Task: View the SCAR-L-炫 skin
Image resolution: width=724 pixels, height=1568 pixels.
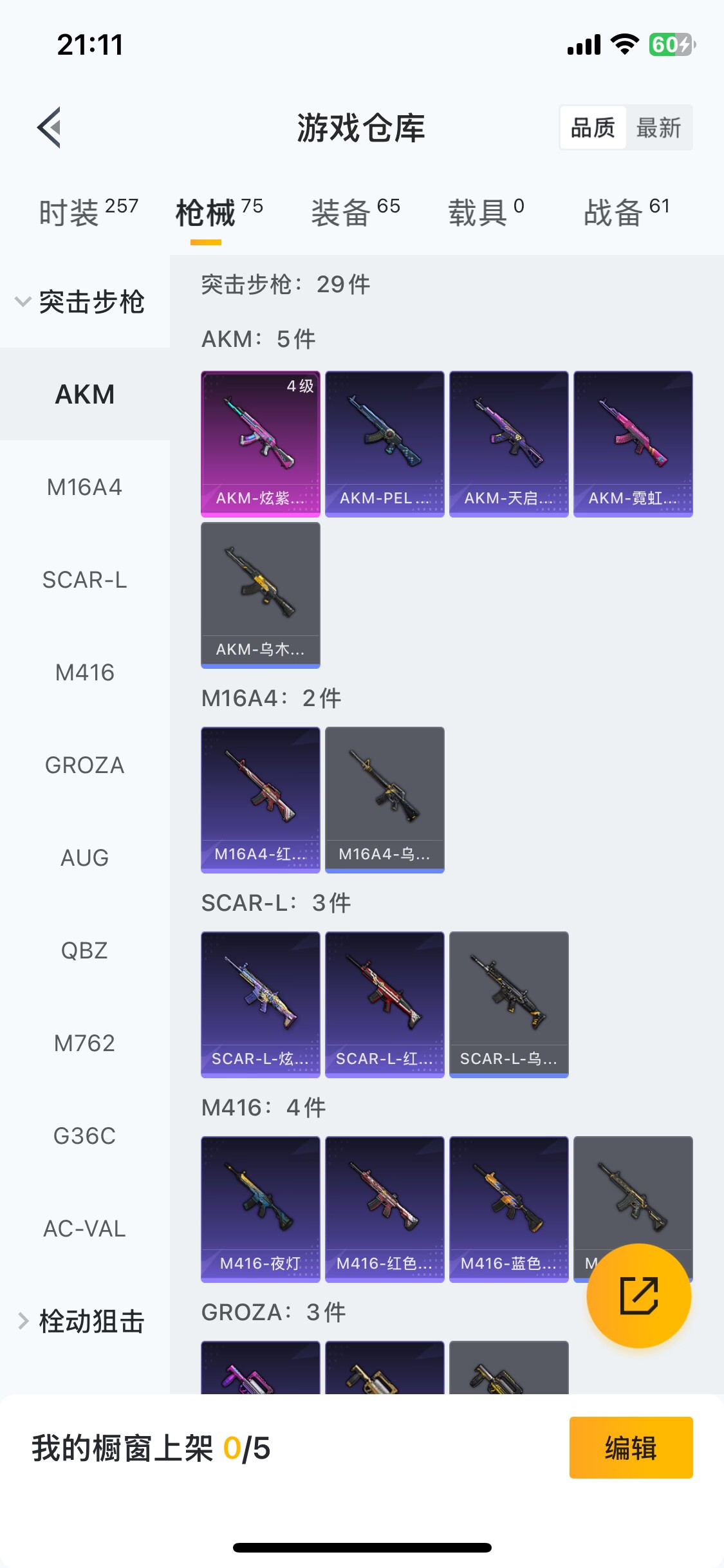Action: pyautogui.click(x=260, y=1004)
